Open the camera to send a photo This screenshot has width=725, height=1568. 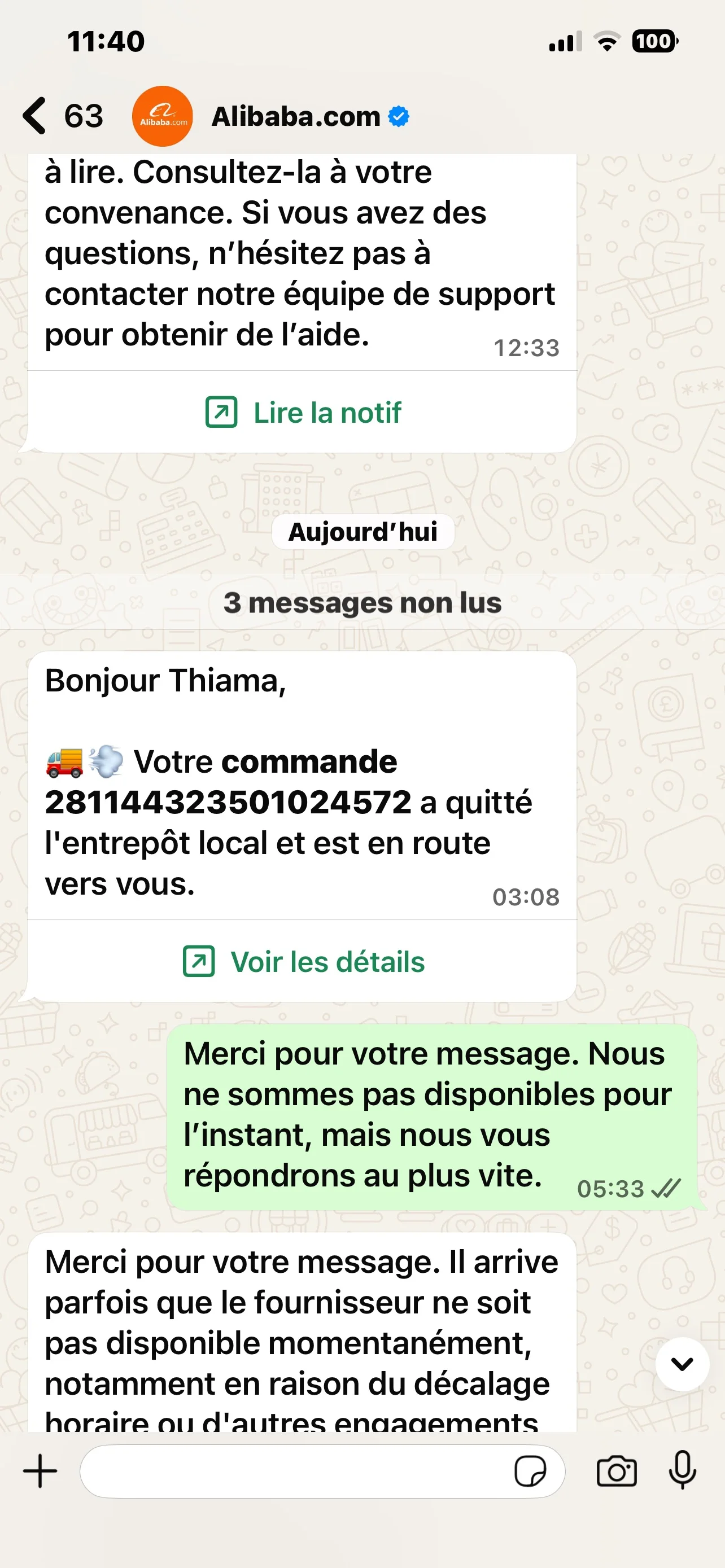point(616,1471)
